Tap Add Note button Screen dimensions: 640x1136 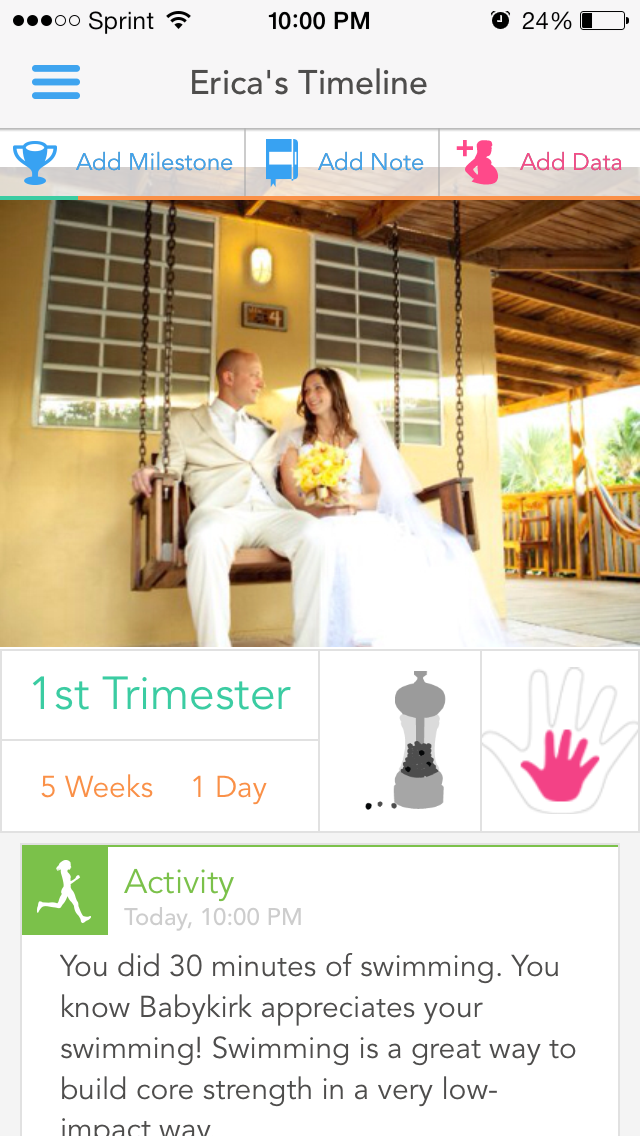click(x=343, y=162)
